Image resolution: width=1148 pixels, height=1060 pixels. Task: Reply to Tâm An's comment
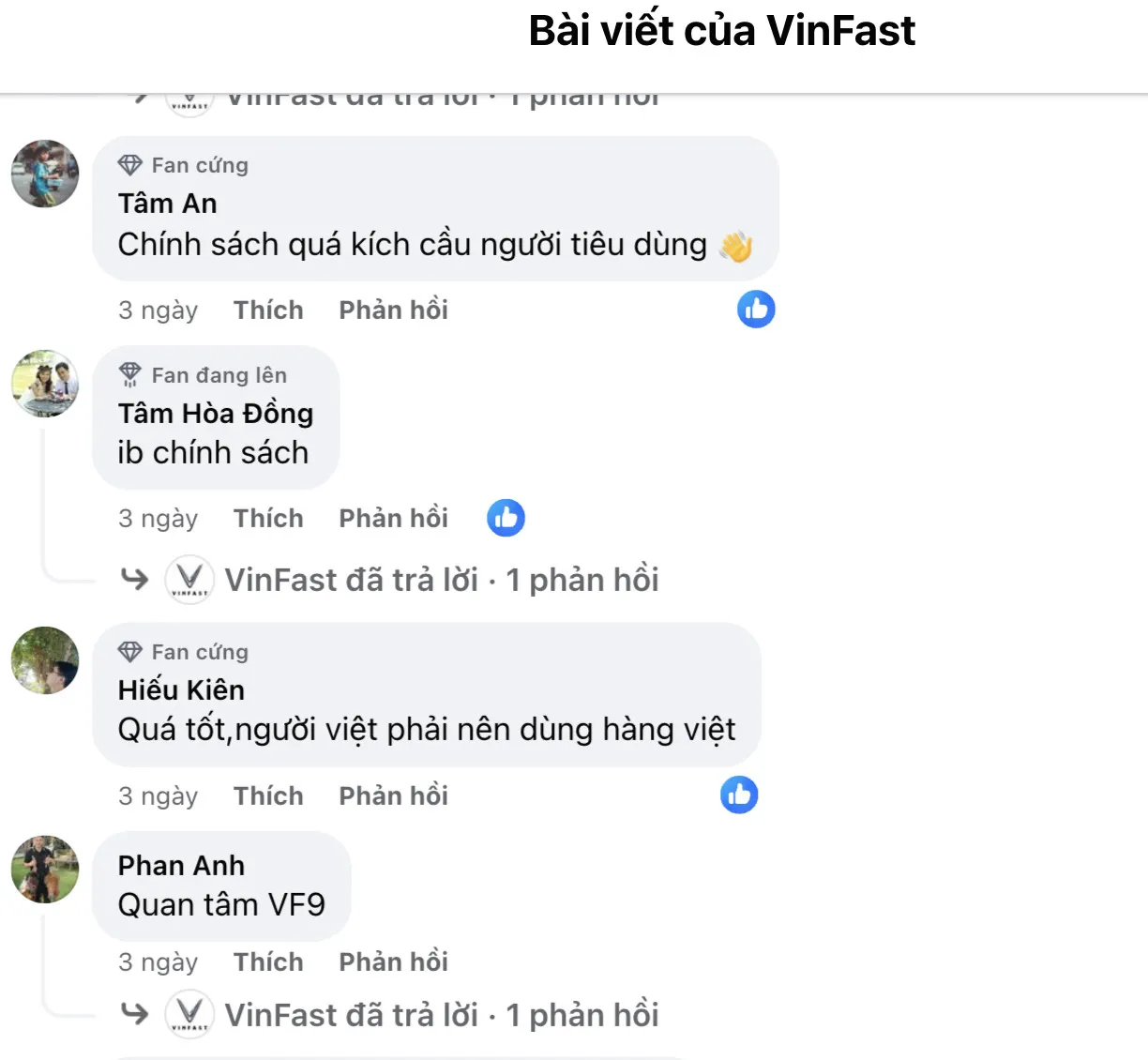[x=393, y=310]
